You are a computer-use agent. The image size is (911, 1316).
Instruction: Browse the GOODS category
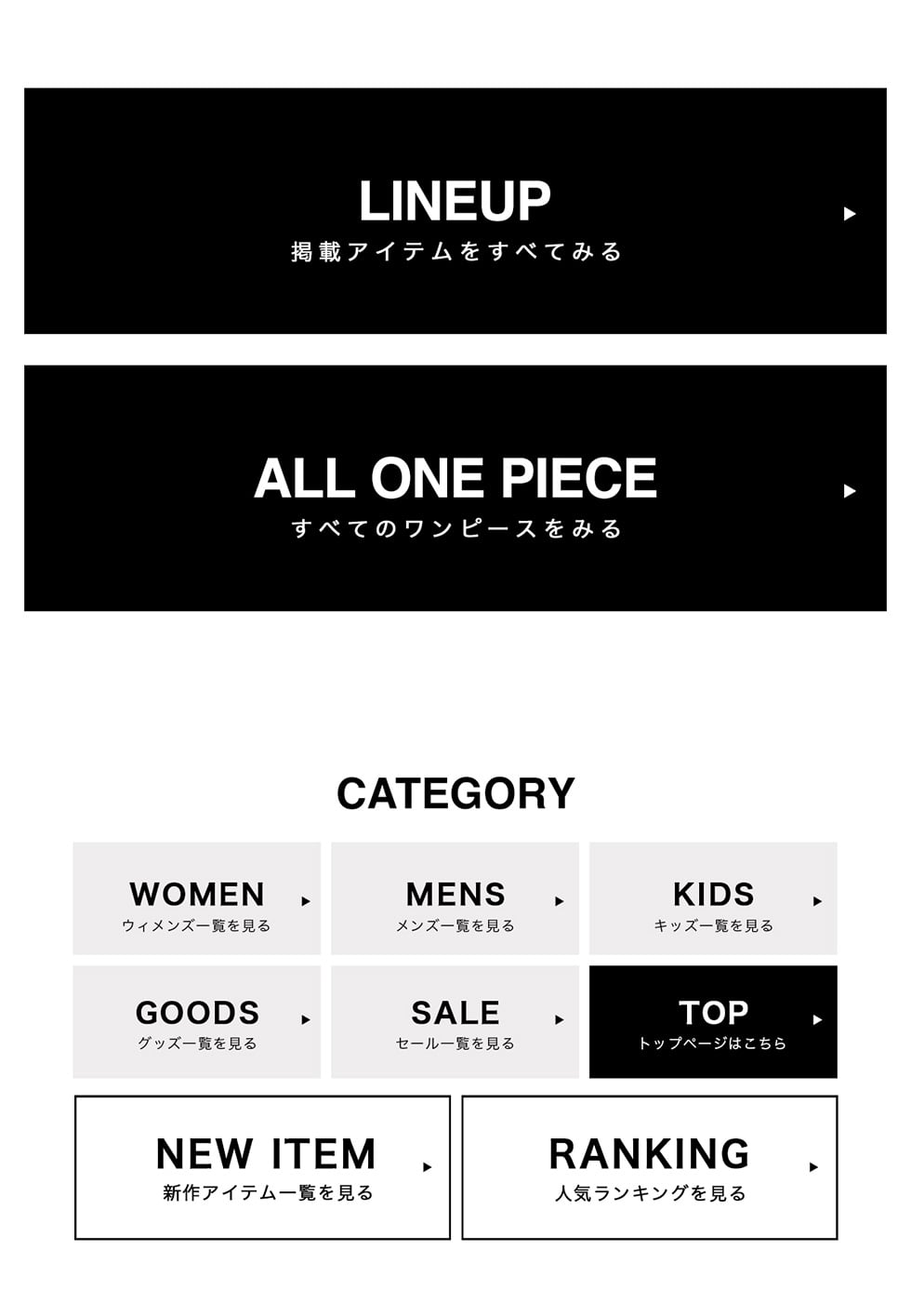pos(197,1021)
